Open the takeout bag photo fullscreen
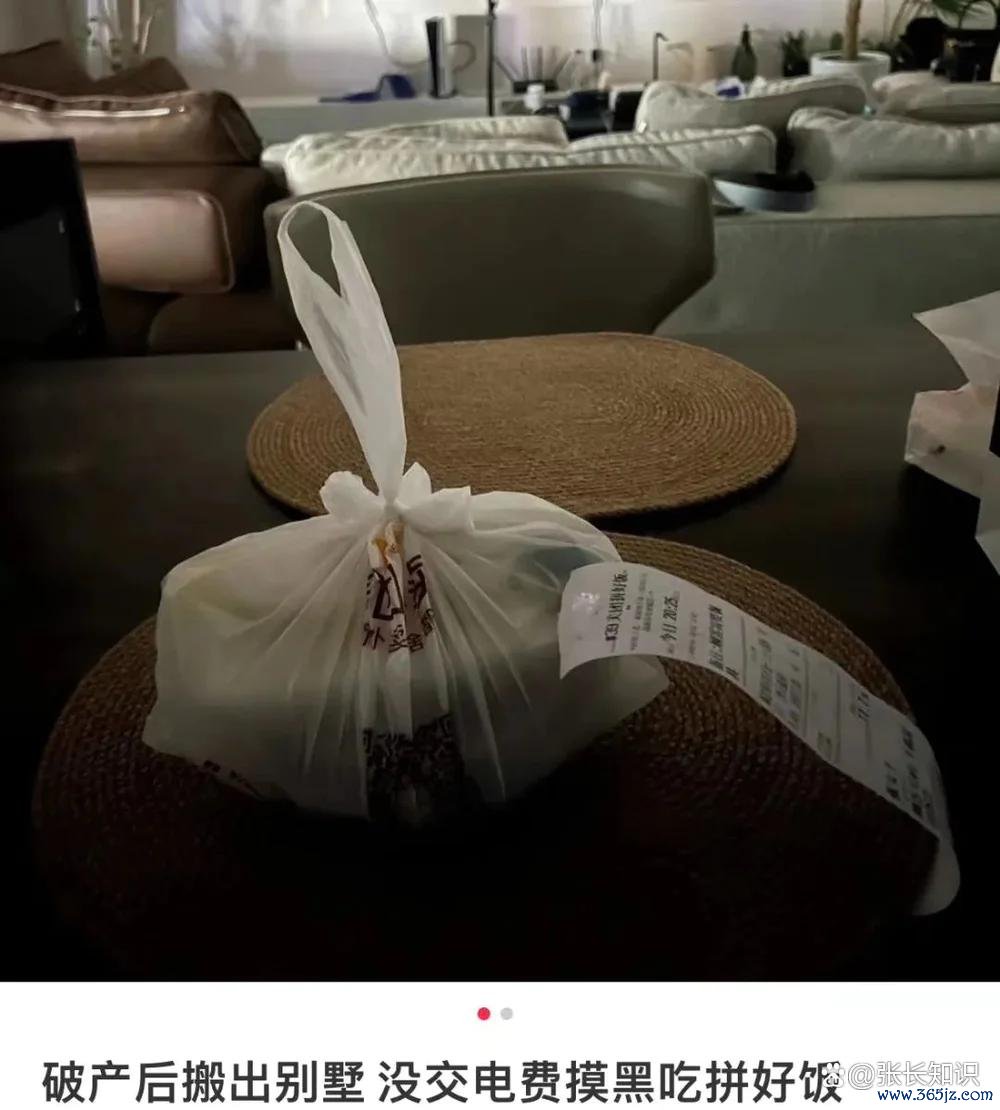 (x=500, y=490)
